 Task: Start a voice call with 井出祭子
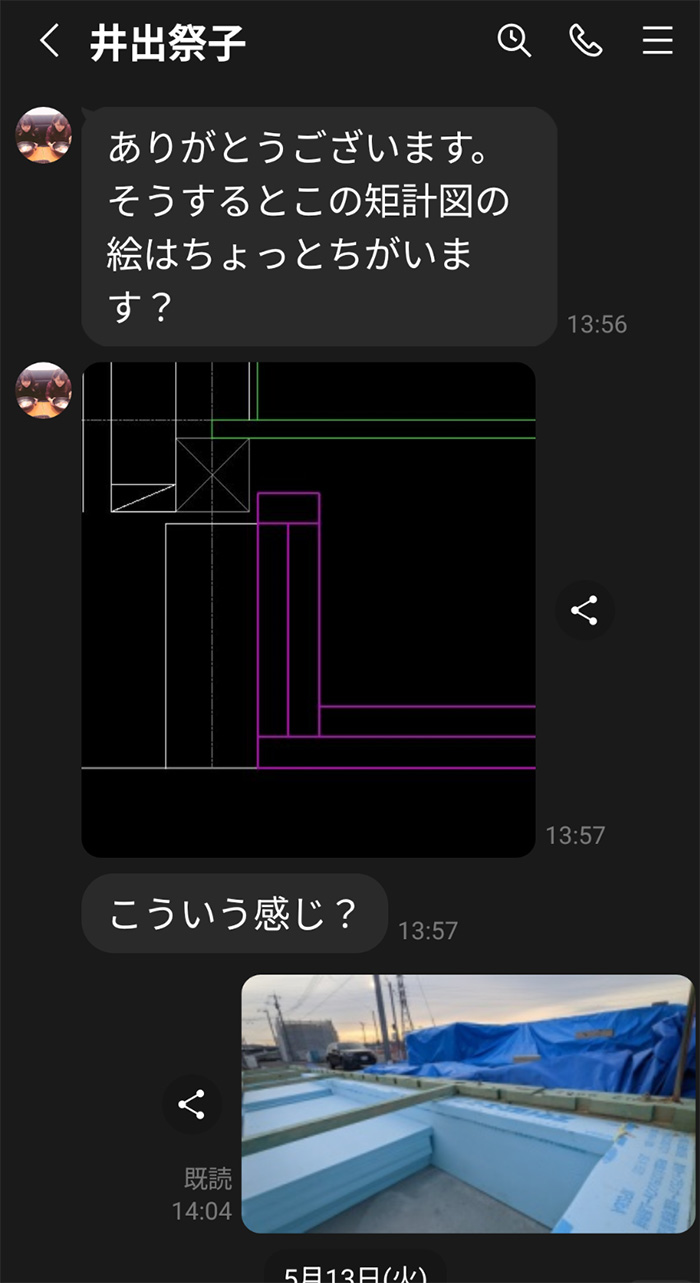pos(585,41)
